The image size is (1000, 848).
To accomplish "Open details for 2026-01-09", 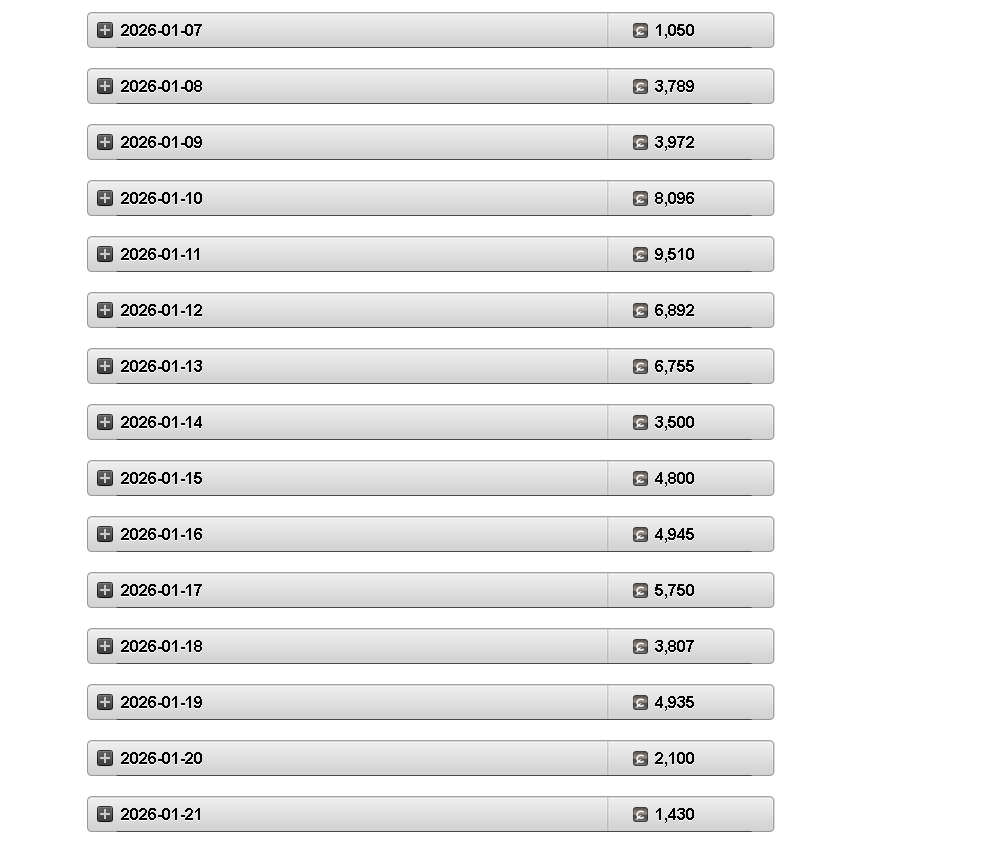I will pyautogui.click(x=105, y=142).
